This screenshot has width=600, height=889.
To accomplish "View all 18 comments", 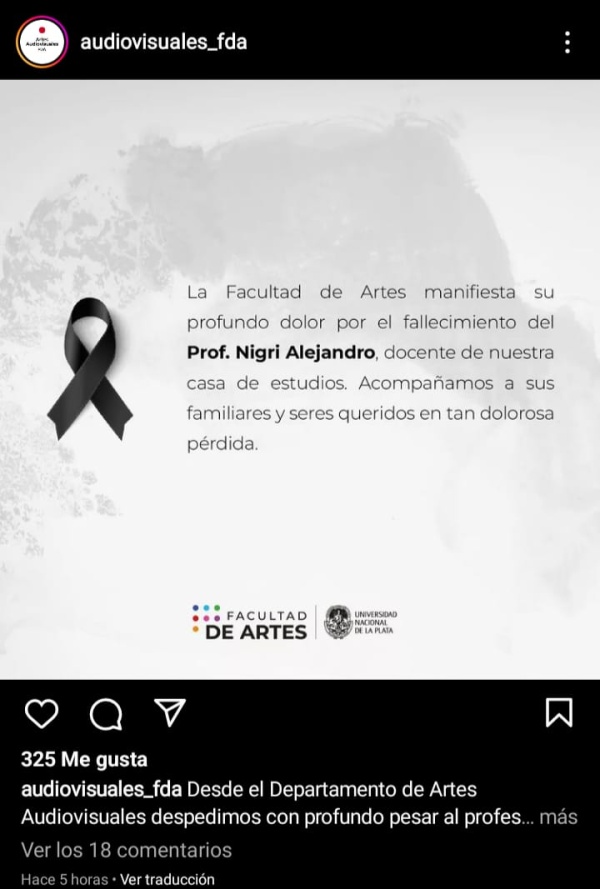I will pos(126,850).
